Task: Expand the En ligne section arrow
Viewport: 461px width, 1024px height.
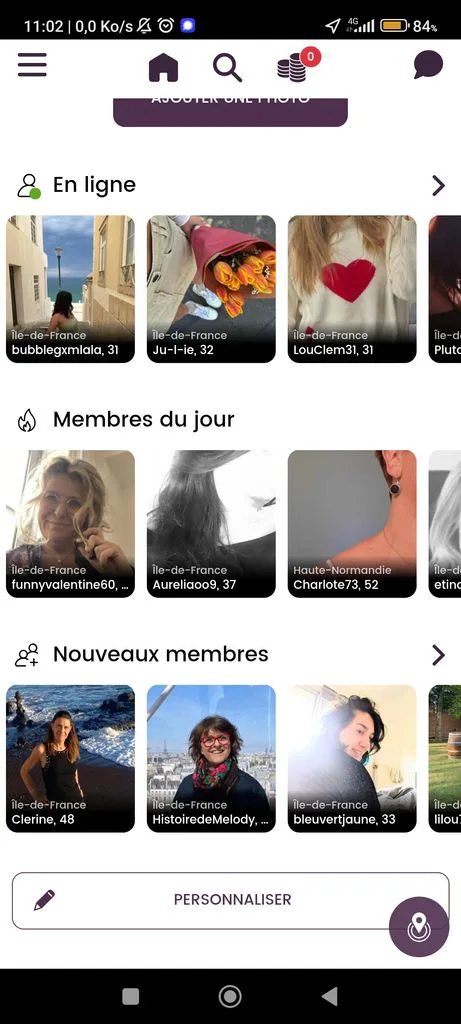Action: click(x=438, y=185)
